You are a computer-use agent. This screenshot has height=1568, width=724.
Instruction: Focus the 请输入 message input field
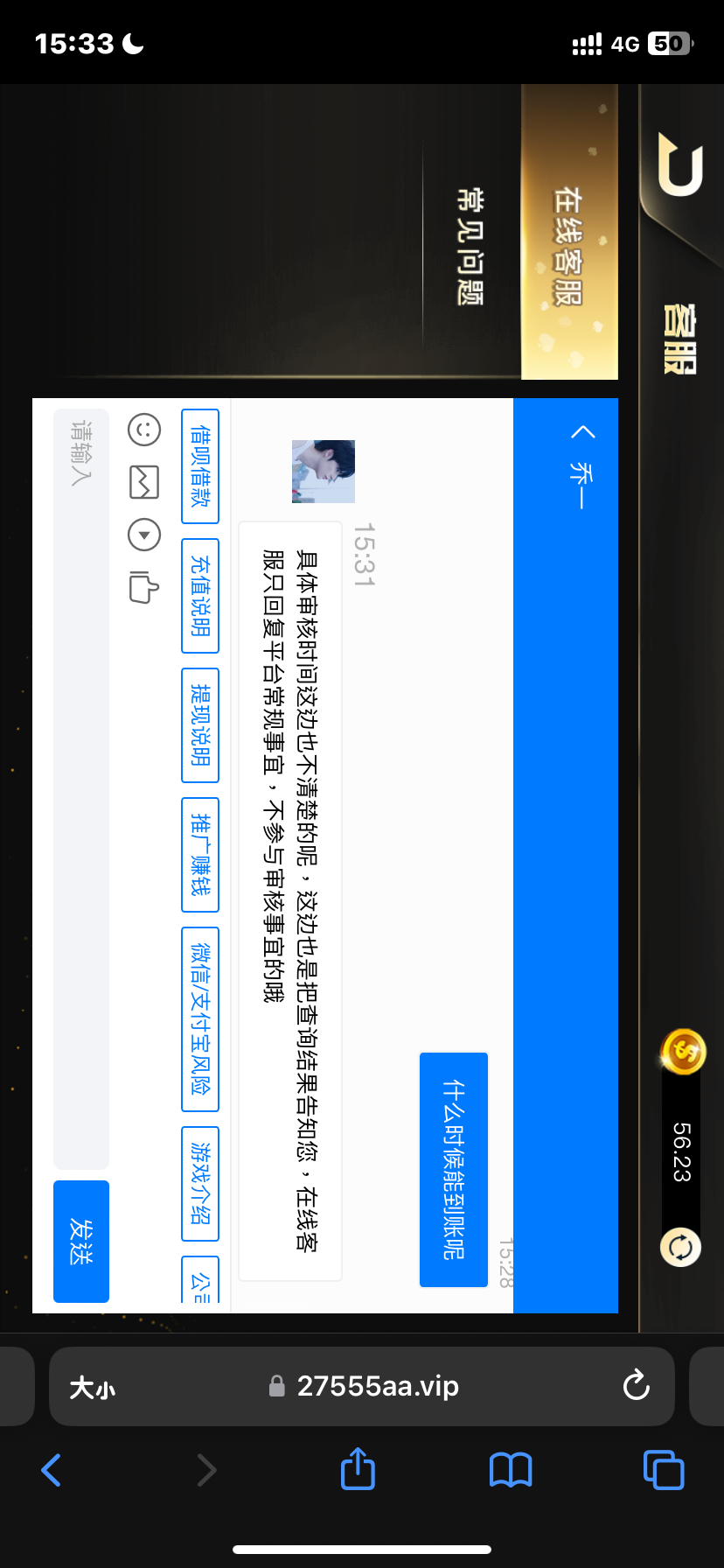pos(81,787)
